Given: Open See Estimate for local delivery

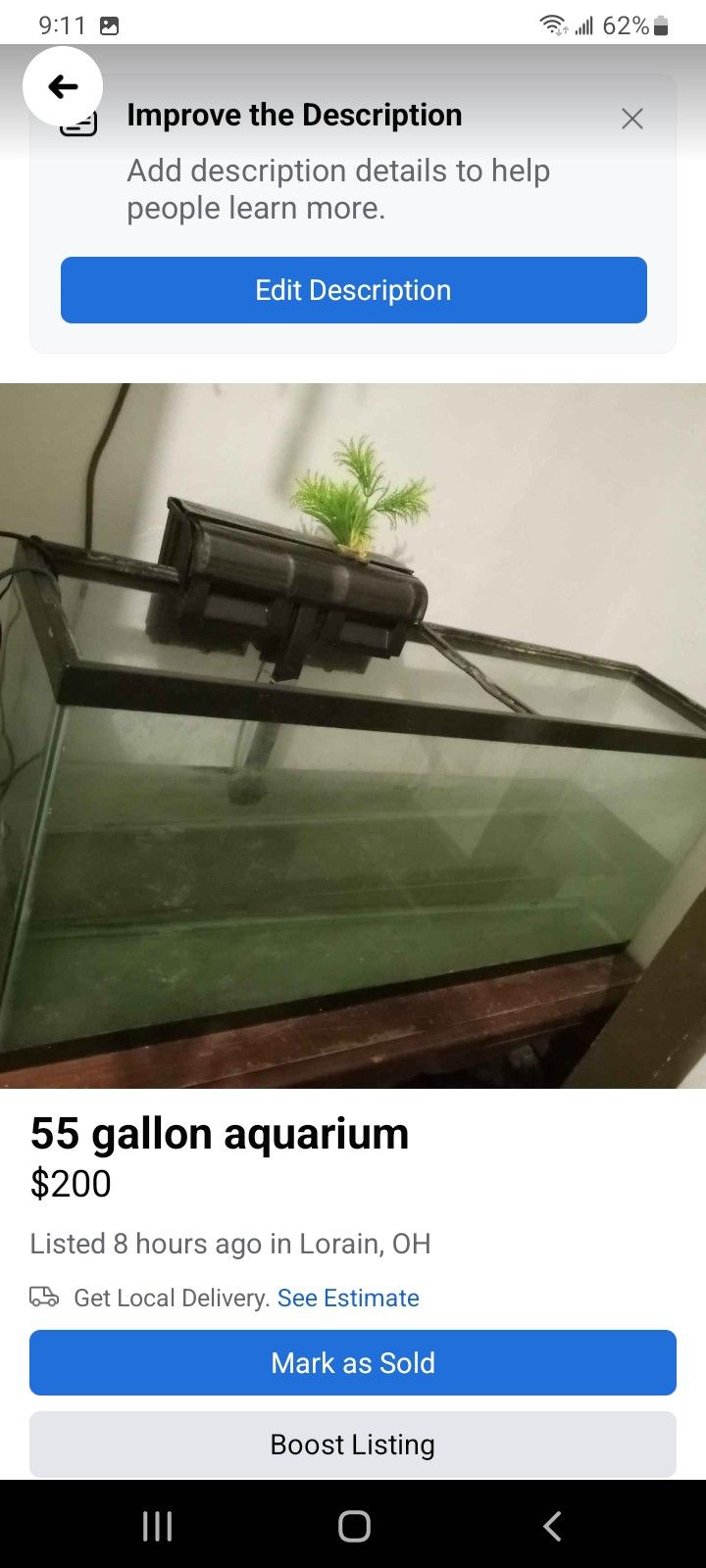Looking at the screenshot, I should coord(348,1298).
